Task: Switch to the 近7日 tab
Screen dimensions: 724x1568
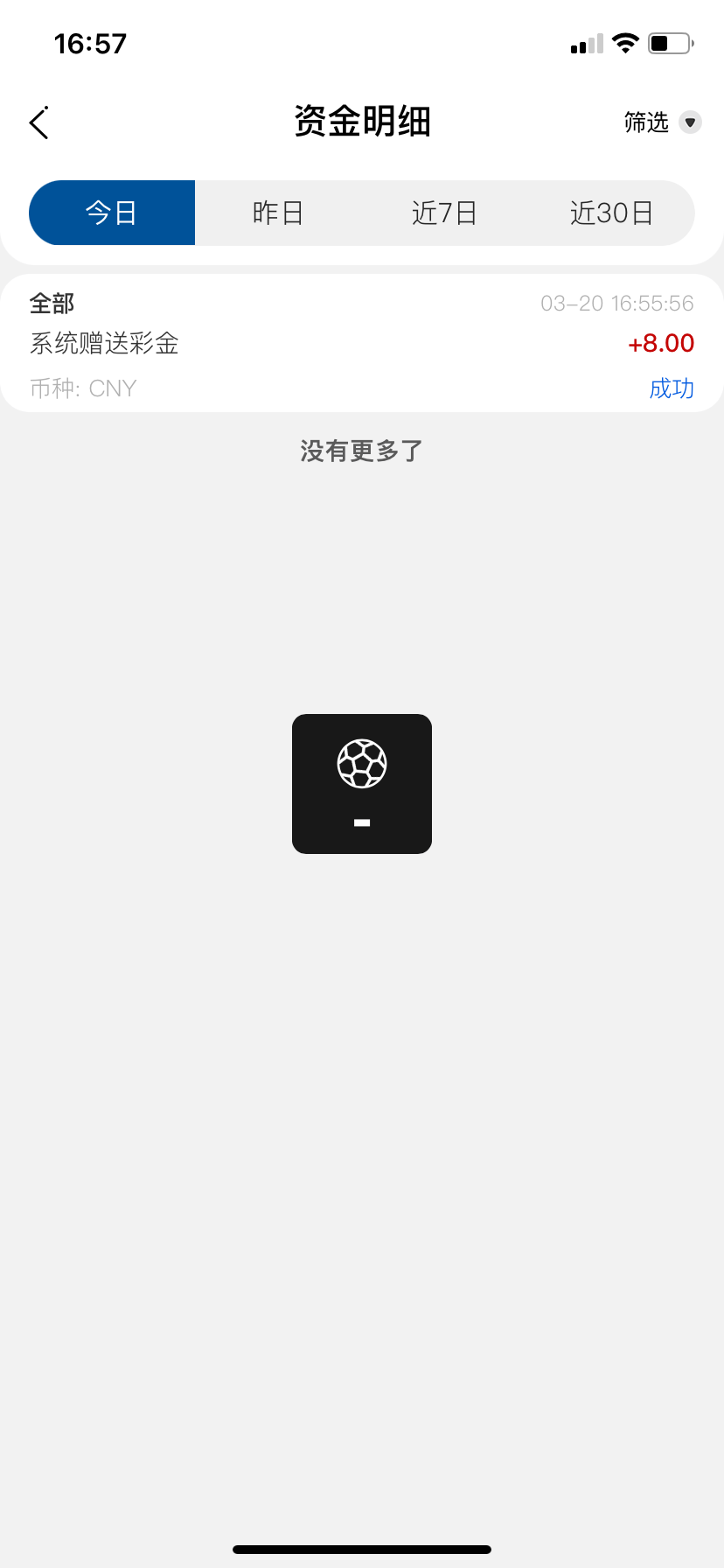Action: 444,213
